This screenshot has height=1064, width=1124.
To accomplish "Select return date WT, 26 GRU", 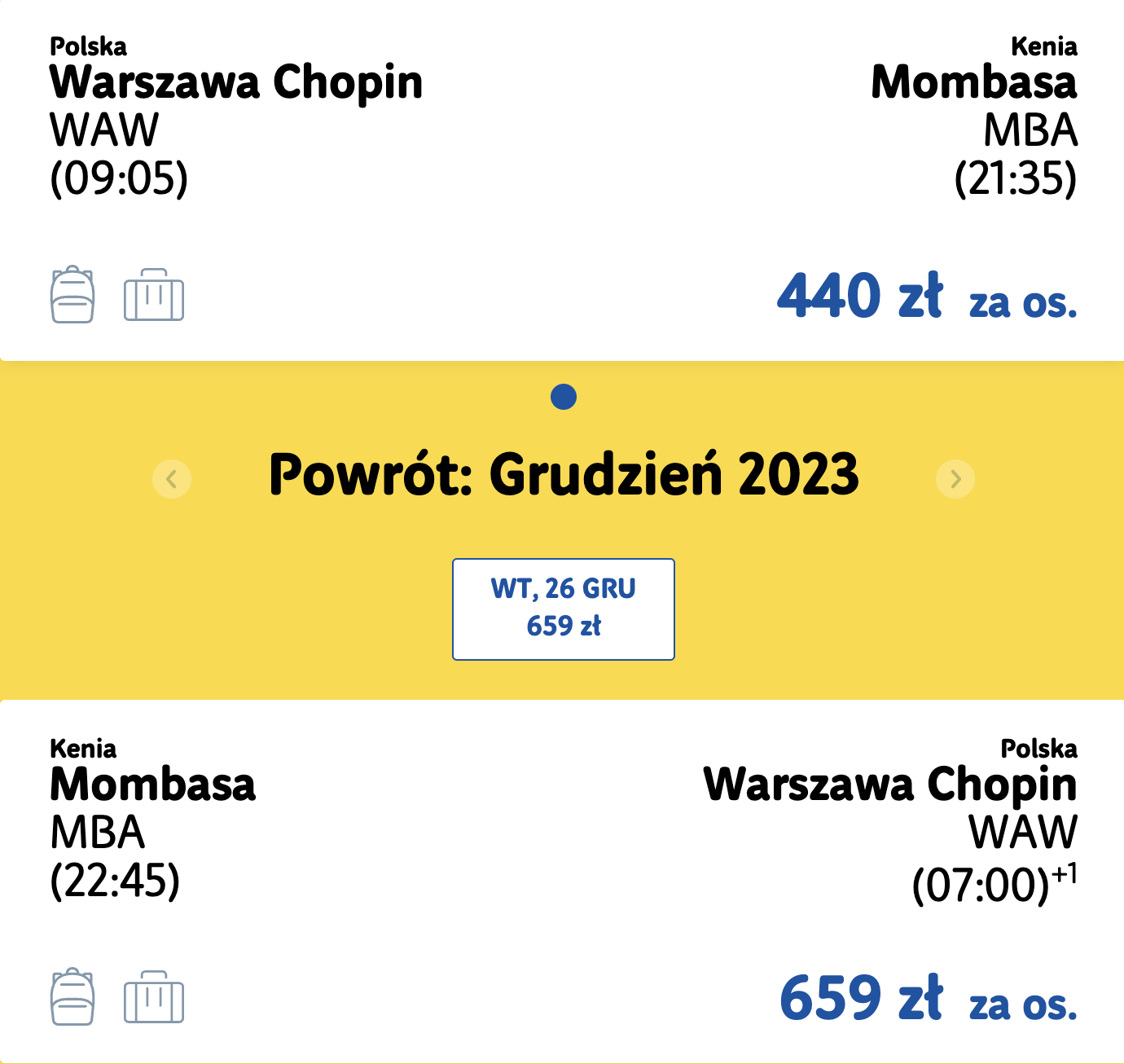I will pyautogui.click(x=564, y=609).
